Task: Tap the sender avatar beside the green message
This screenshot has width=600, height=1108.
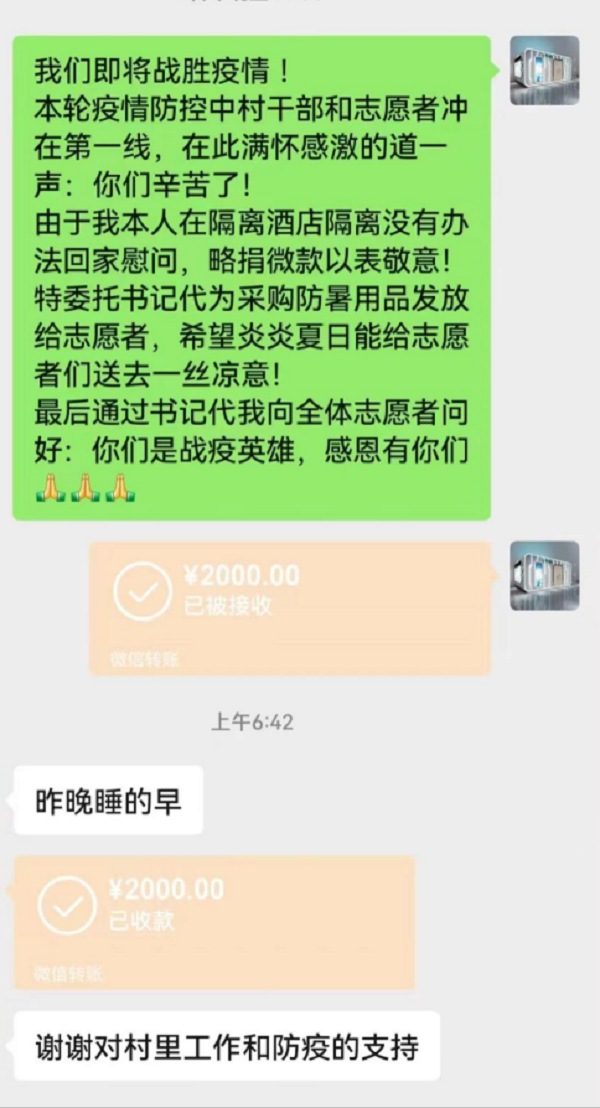Action: point(545,70)
